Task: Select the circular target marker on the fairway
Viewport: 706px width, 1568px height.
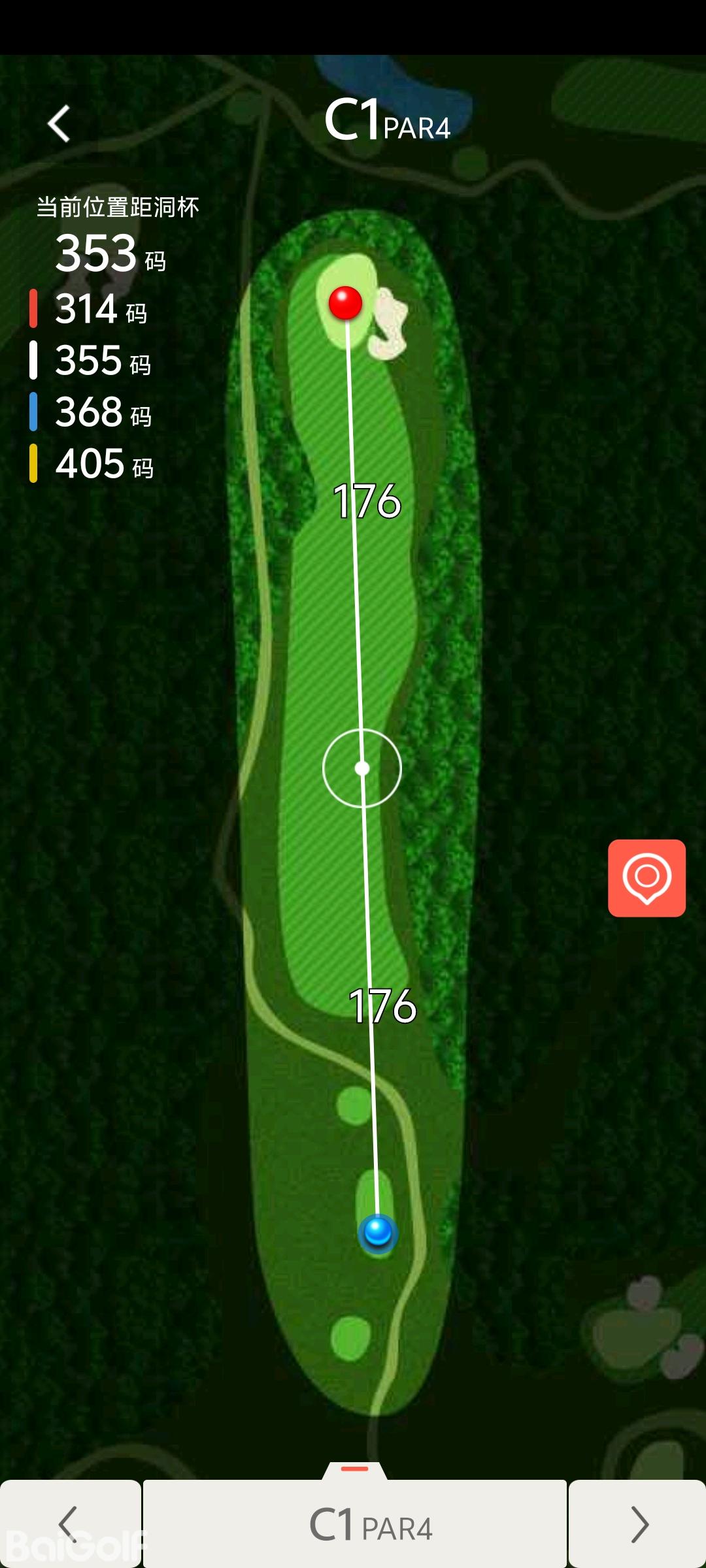Action: click(362, 768)
